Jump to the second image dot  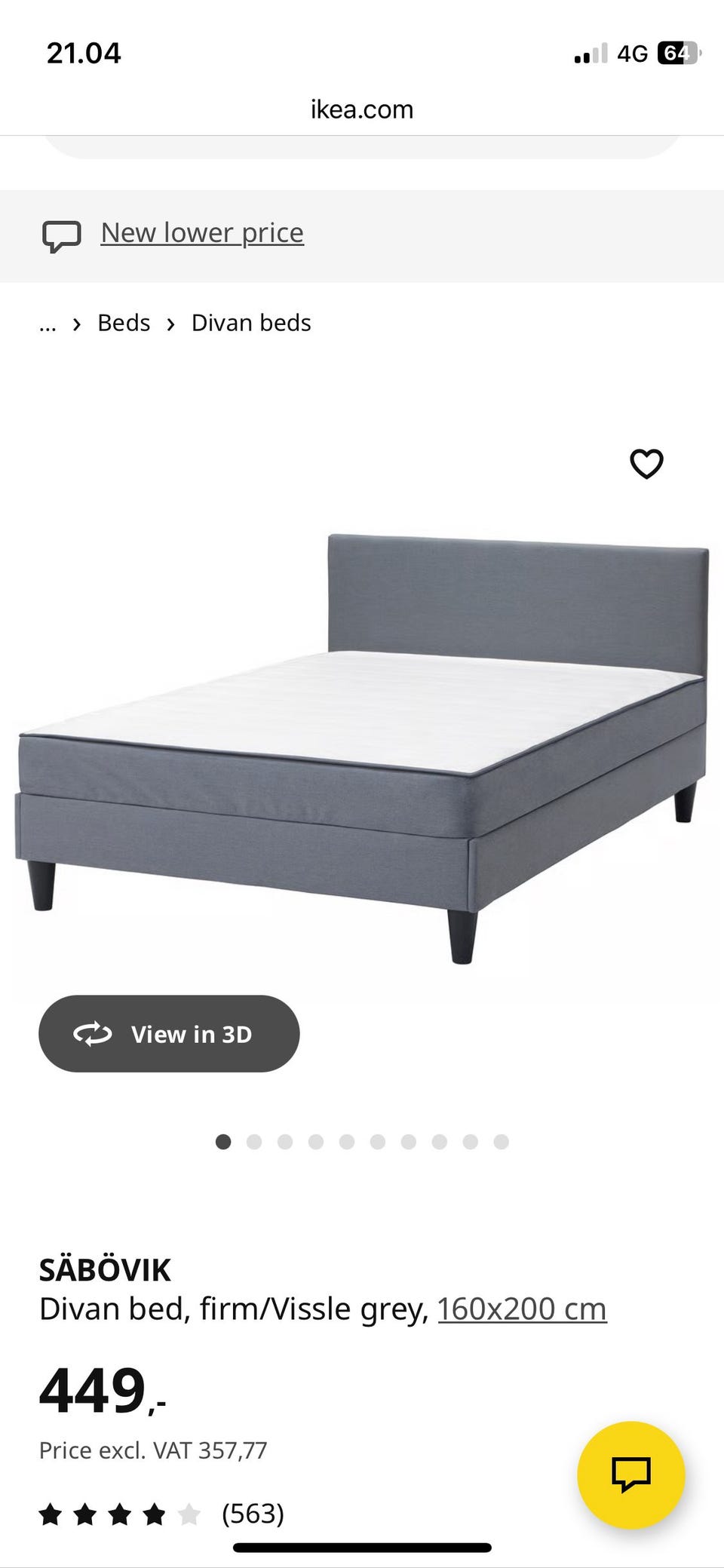(254, 1142)
